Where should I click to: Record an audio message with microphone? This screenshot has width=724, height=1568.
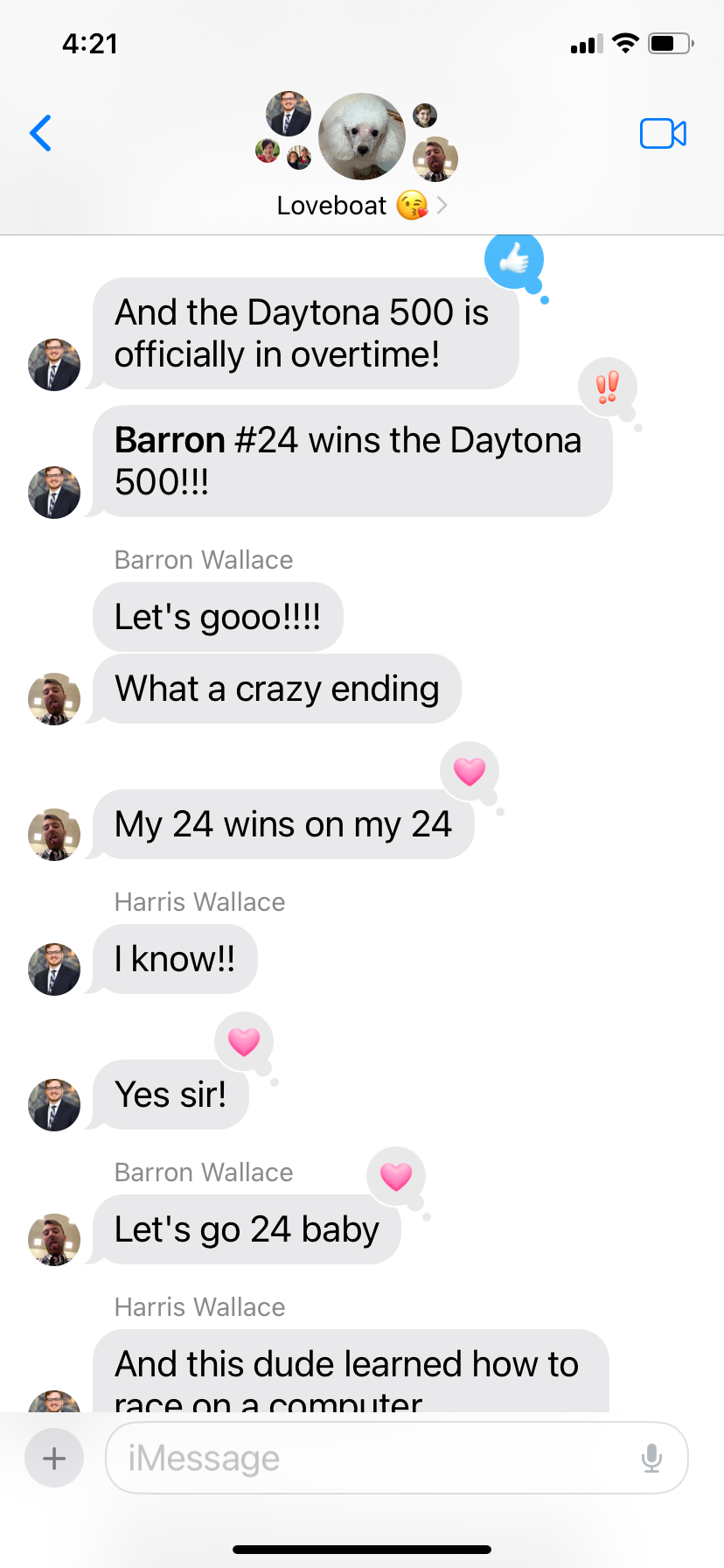[x=651, y=1458]
